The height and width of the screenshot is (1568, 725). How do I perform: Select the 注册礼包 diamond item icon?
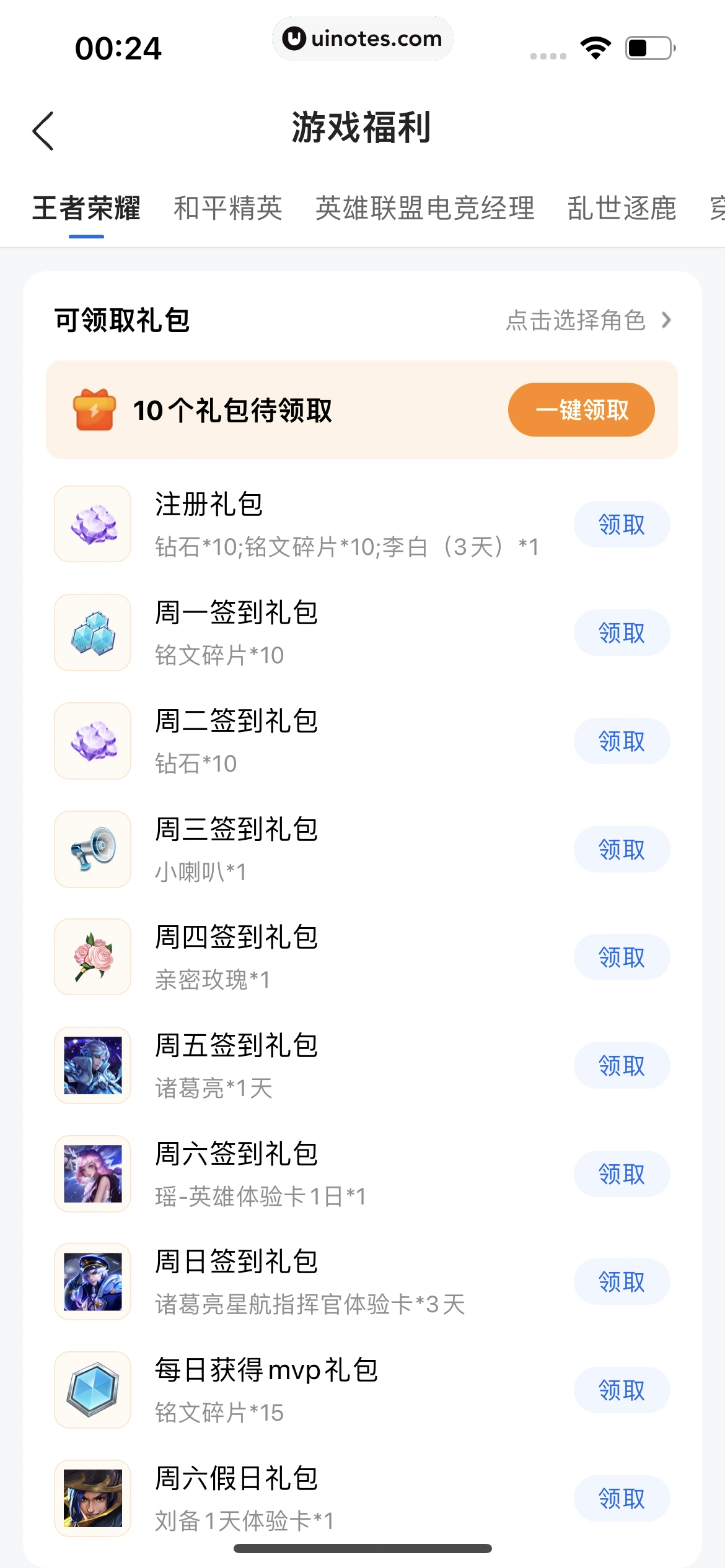[92, 523]
